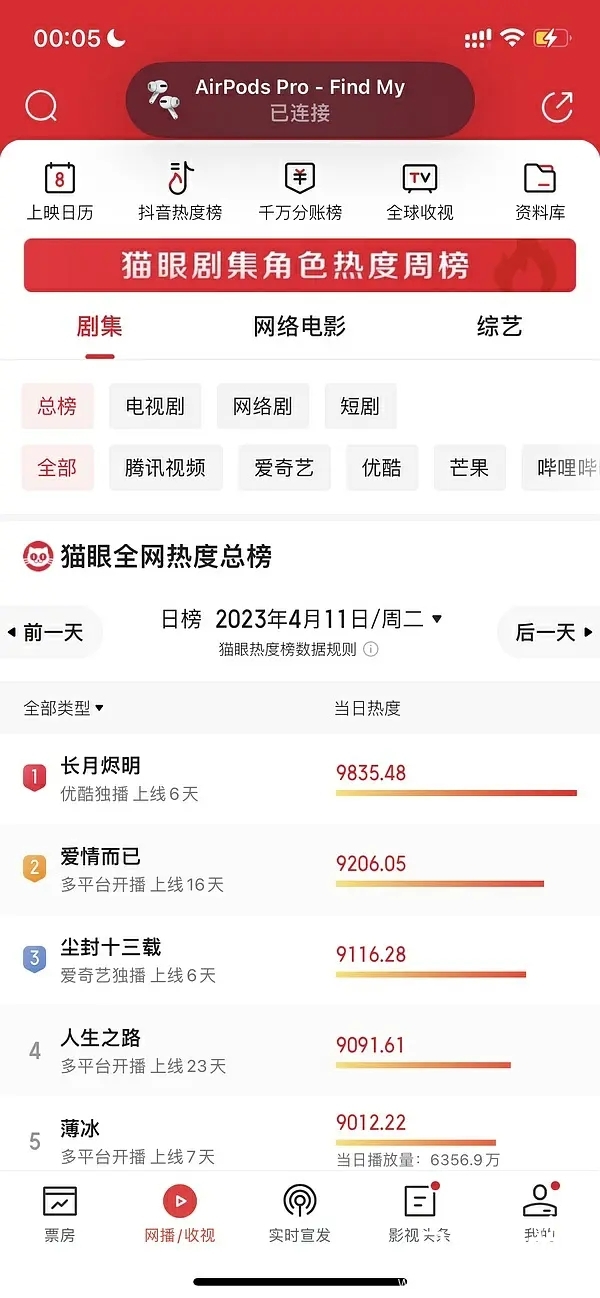The height and width of the screenshot is (1298, 600).
Task: Open the 实时宣发 bottom tab
Action: [299, 1214]
